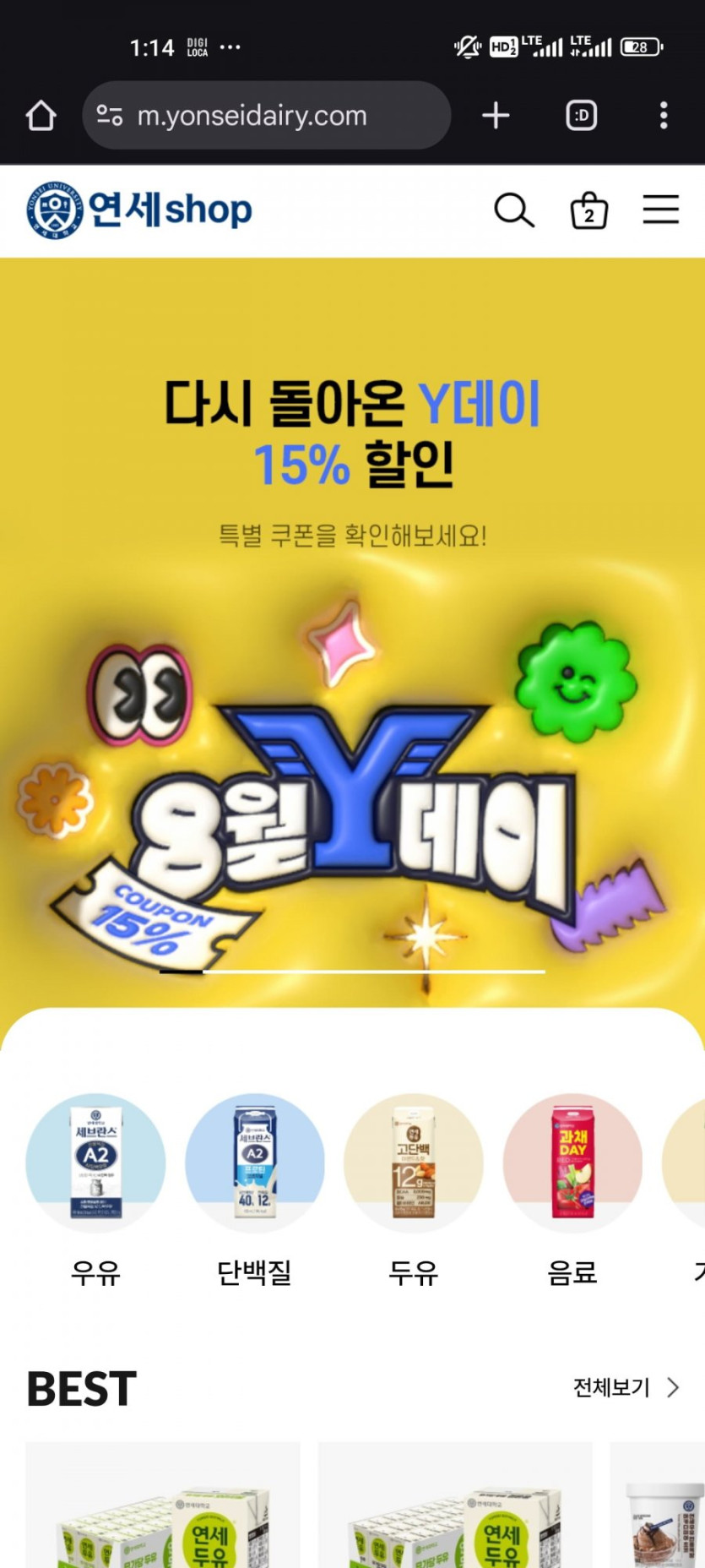Open the browser overflow menu
Image resolution: width=705 pixels, height=1568 pixels.
coord(664,116)
